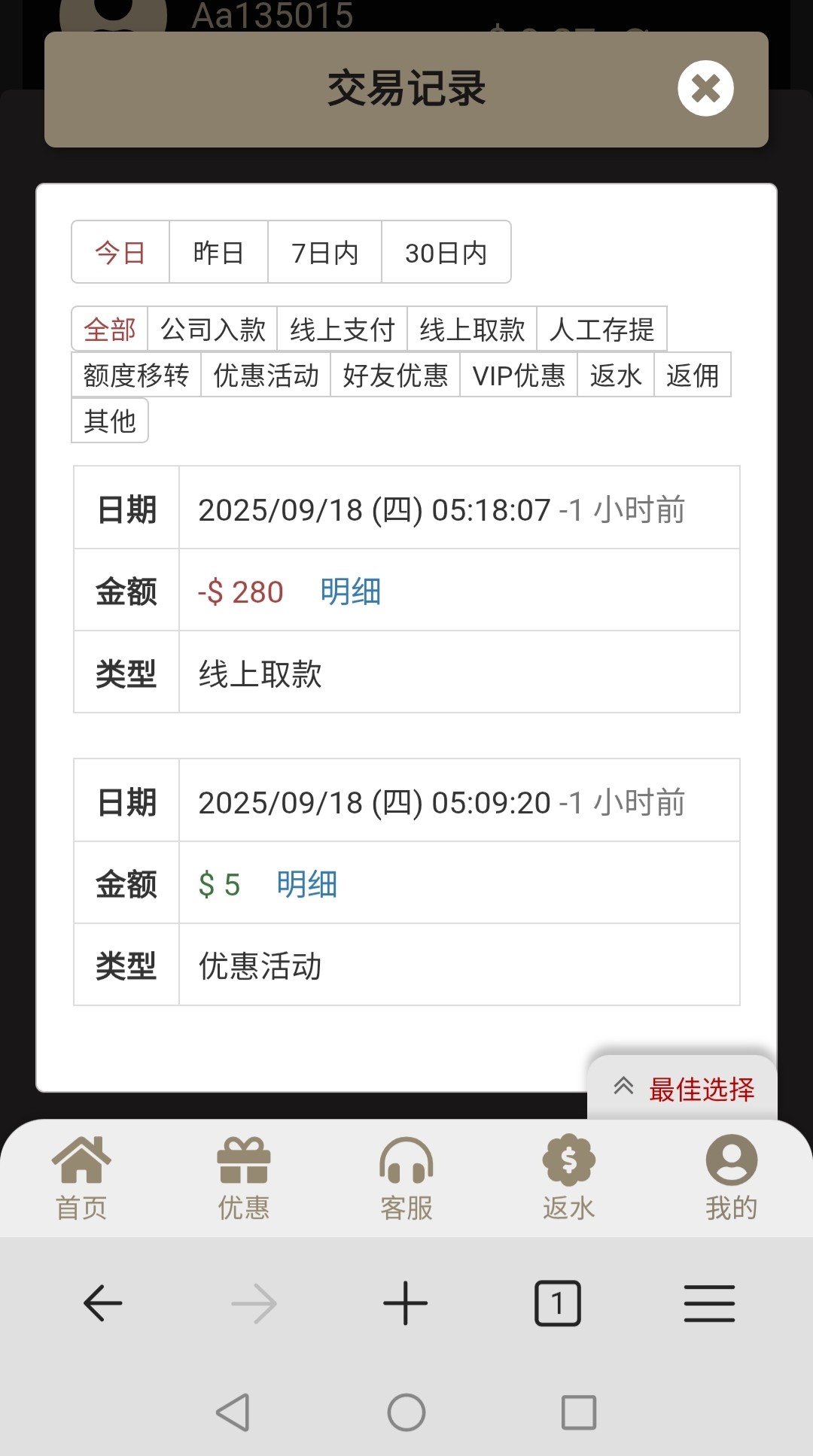Open 明细 for the -$280 withdrawal
Image resolution: width=813 pixels, height=1456 pixels.
click(x=350, y=592)
